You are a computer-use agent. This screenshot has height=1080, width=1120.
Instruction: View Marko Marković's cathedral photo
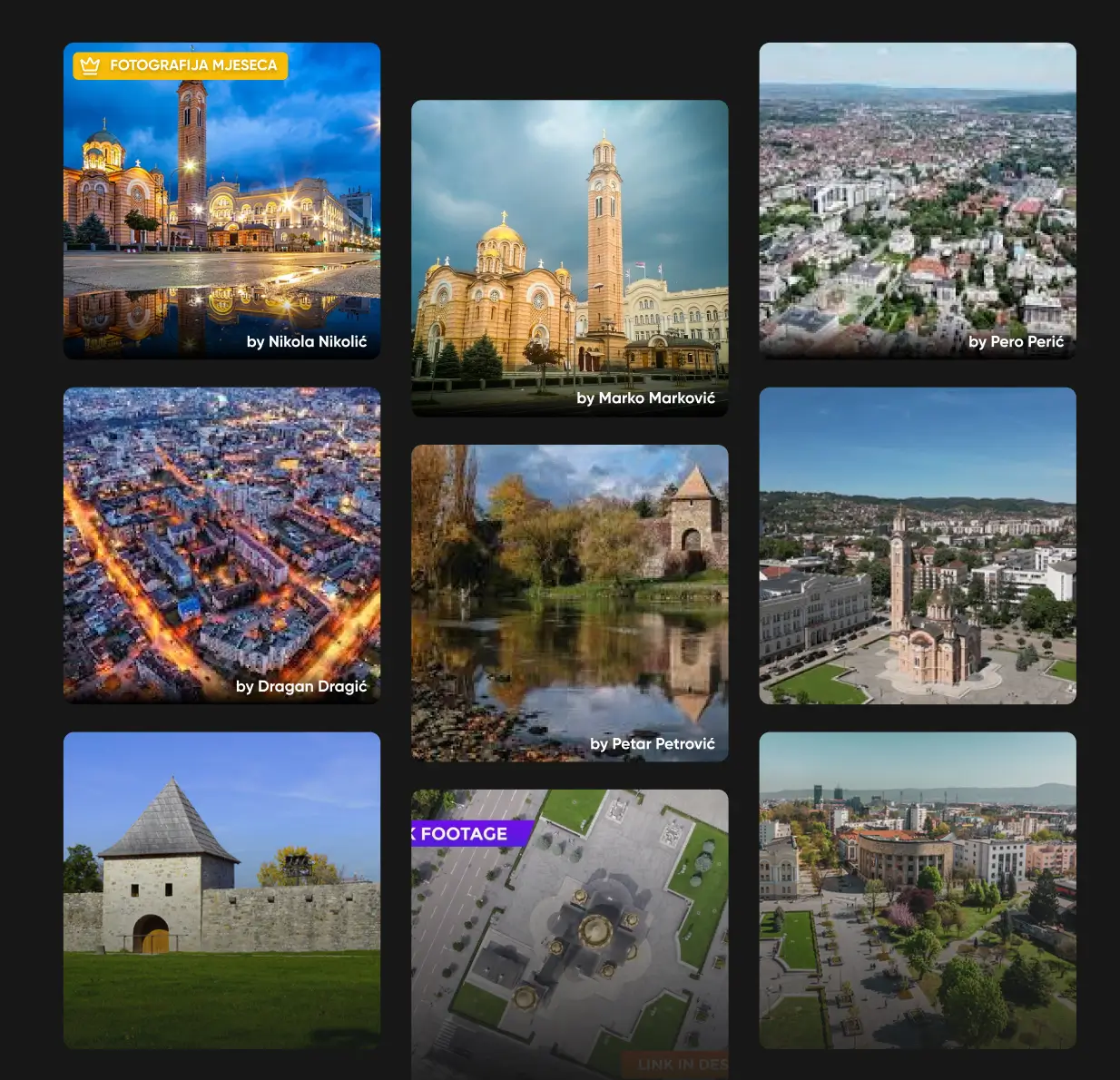click(569, 258)
